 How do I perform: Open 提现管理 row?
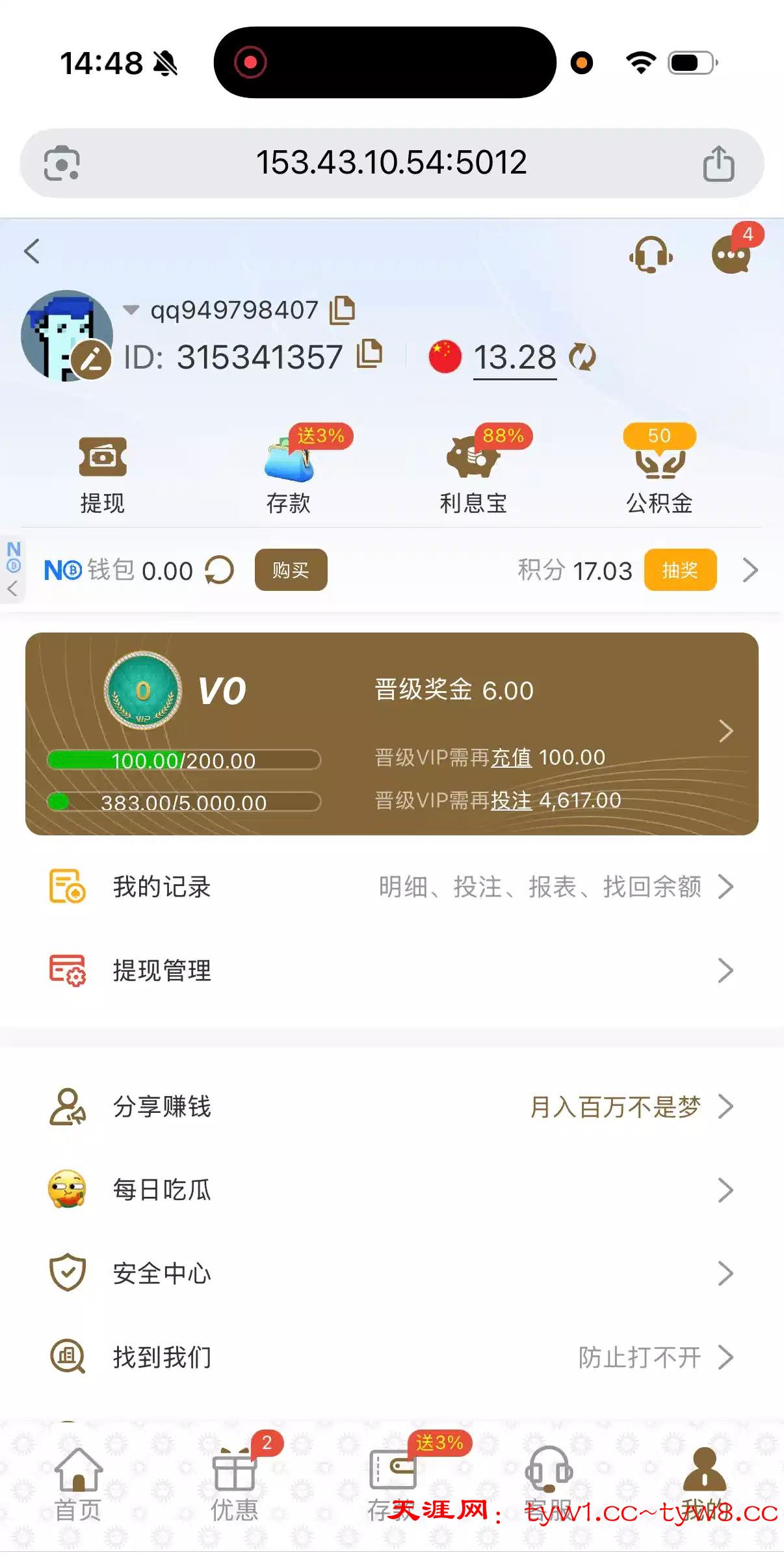(x=391, y=971)
